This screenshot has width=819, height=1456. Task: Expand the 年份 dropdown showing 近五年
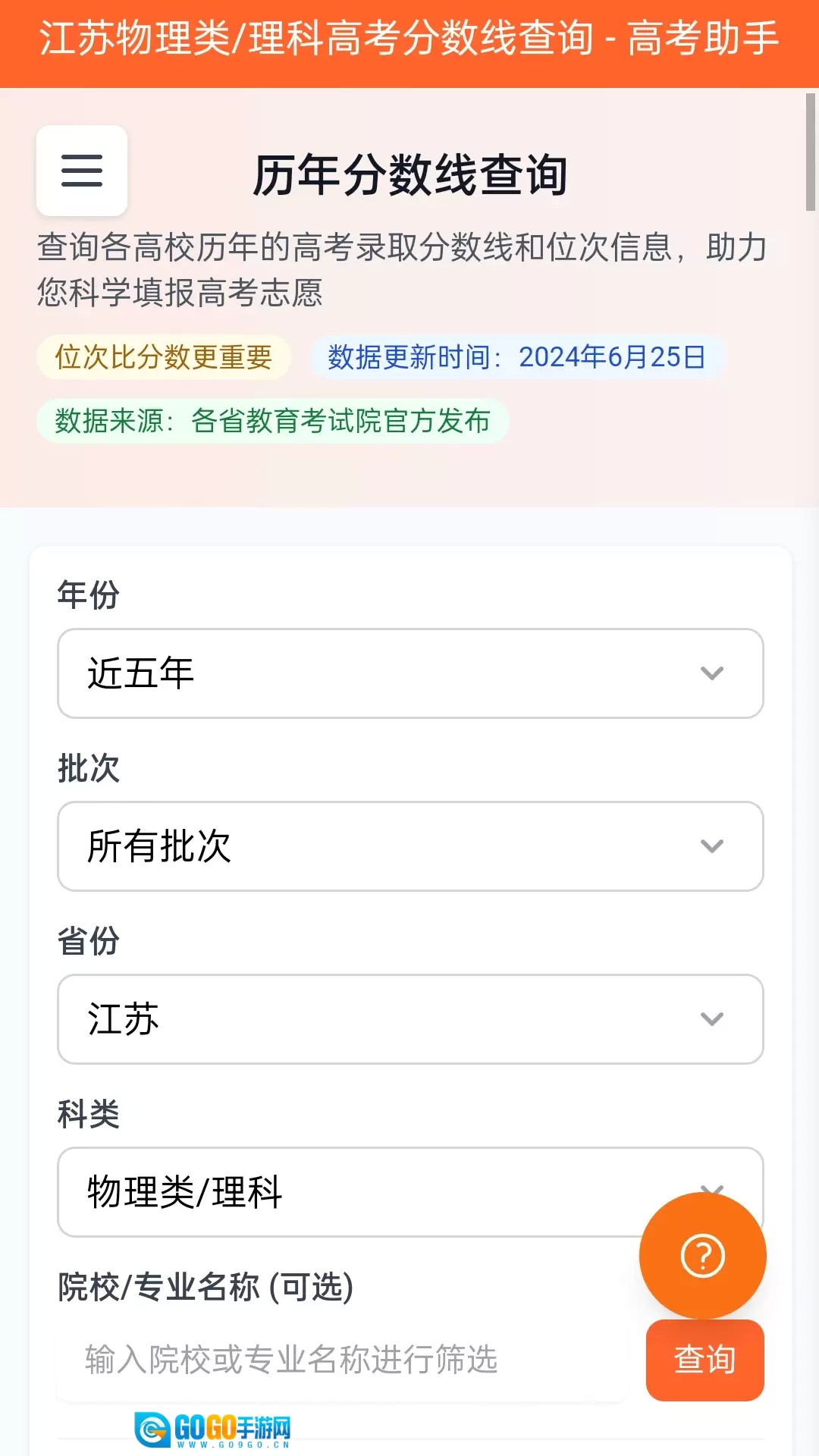409,673
